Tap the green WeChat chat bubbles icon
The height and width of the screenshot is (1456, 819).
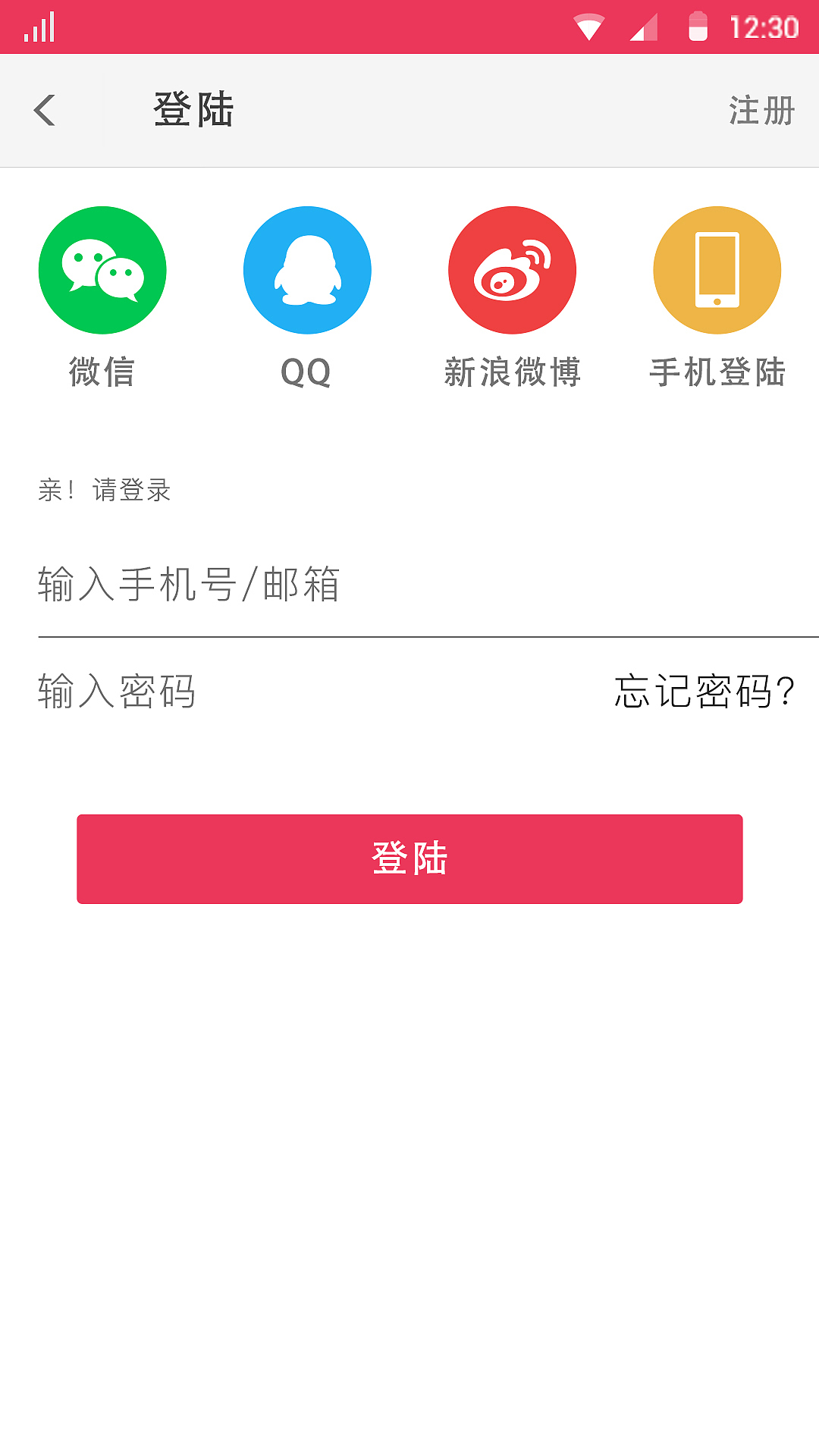(x=102, y=269)
